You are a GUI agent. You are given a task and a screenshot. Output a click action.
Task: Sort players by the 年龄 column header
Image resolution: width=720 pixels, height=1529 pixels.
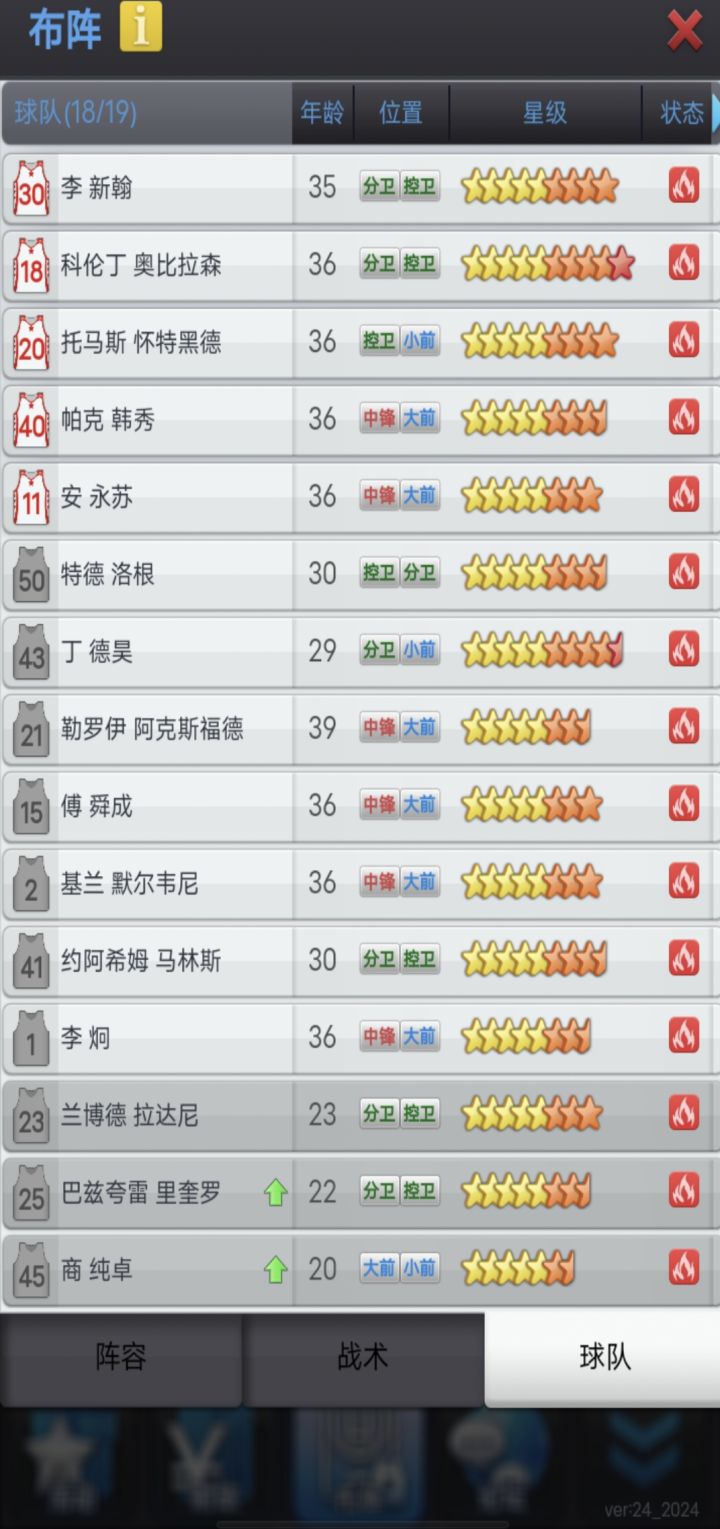321,113
